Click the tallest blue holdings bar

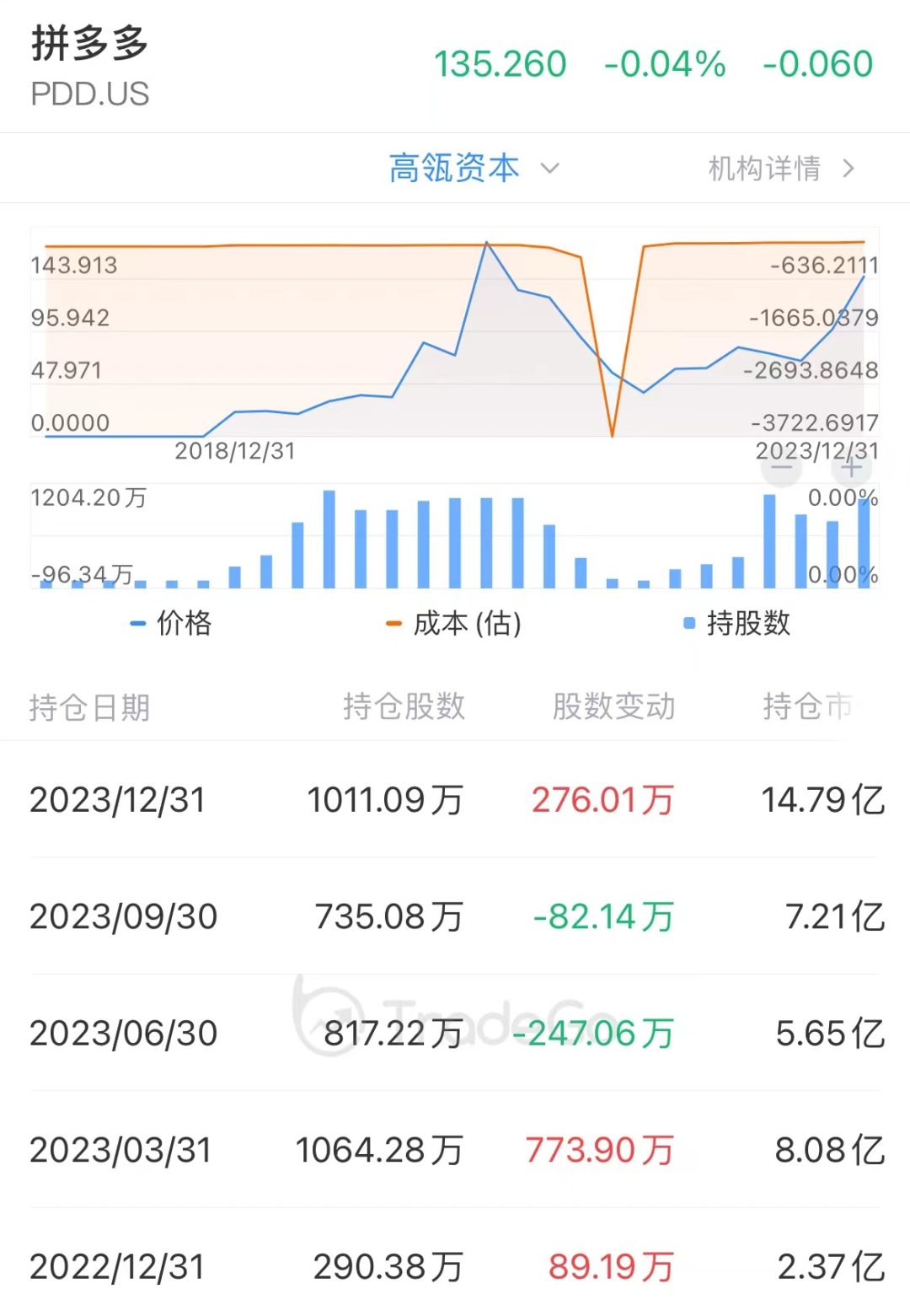(x=329, y=535)
